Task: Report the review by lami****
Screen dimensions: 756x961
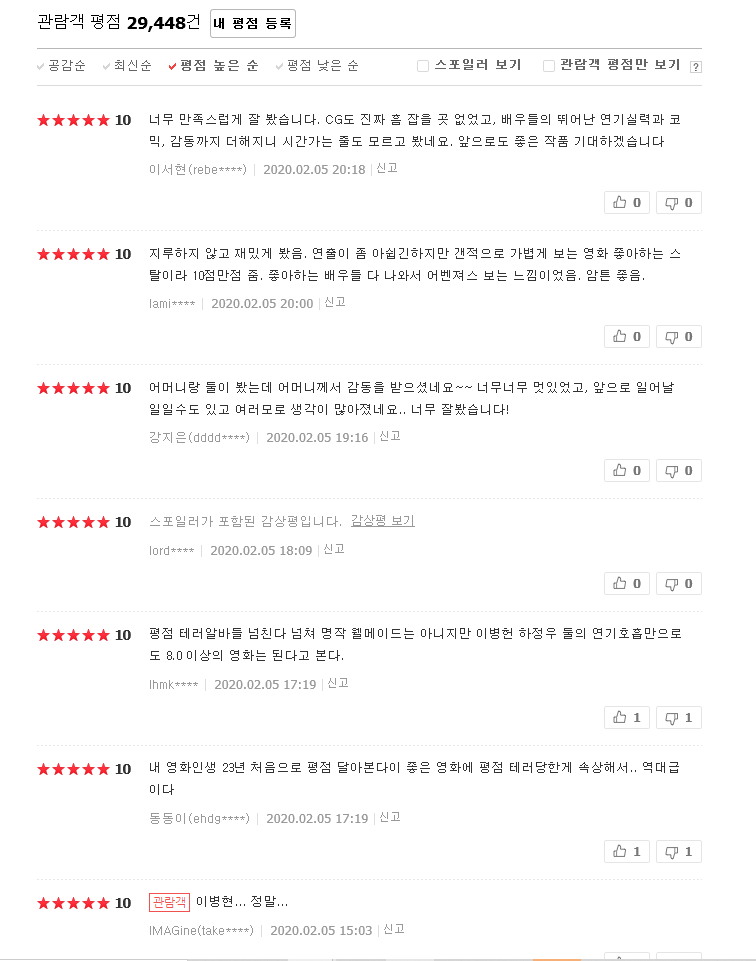Action: 335,302
